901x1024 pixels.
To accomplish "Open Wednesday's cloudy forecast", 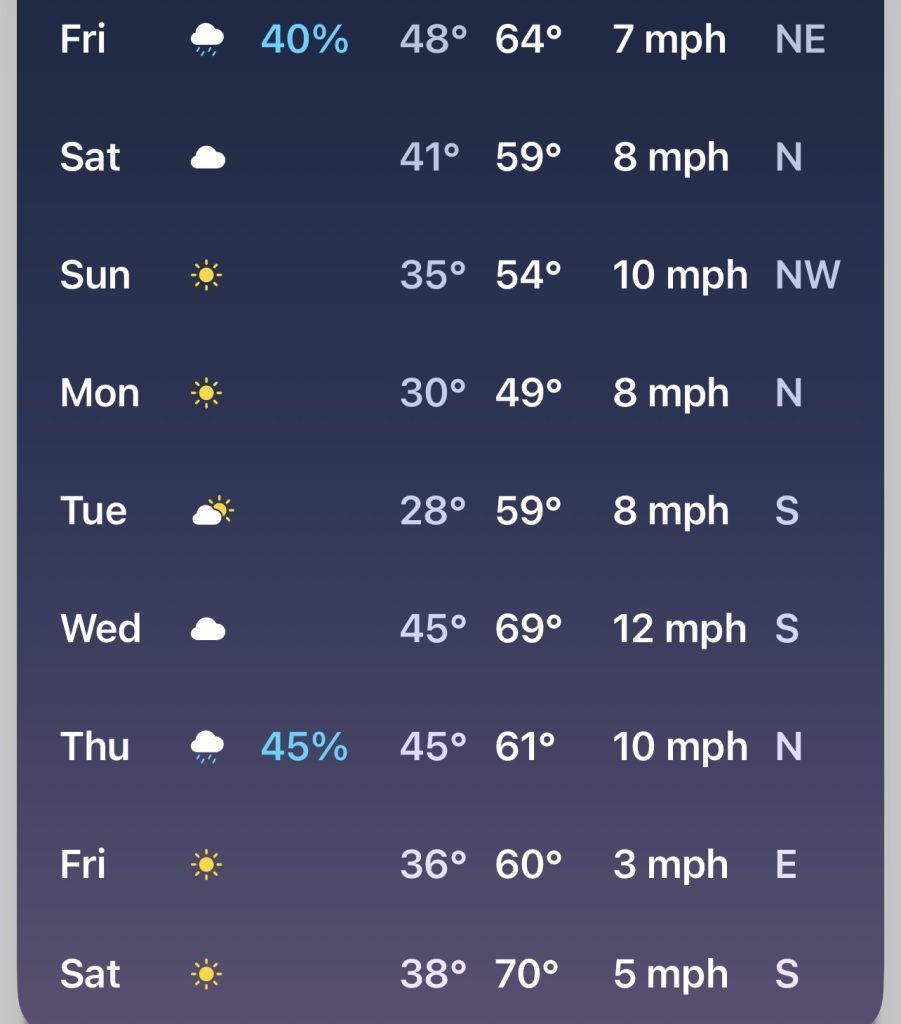I will (x=450, y=629).
